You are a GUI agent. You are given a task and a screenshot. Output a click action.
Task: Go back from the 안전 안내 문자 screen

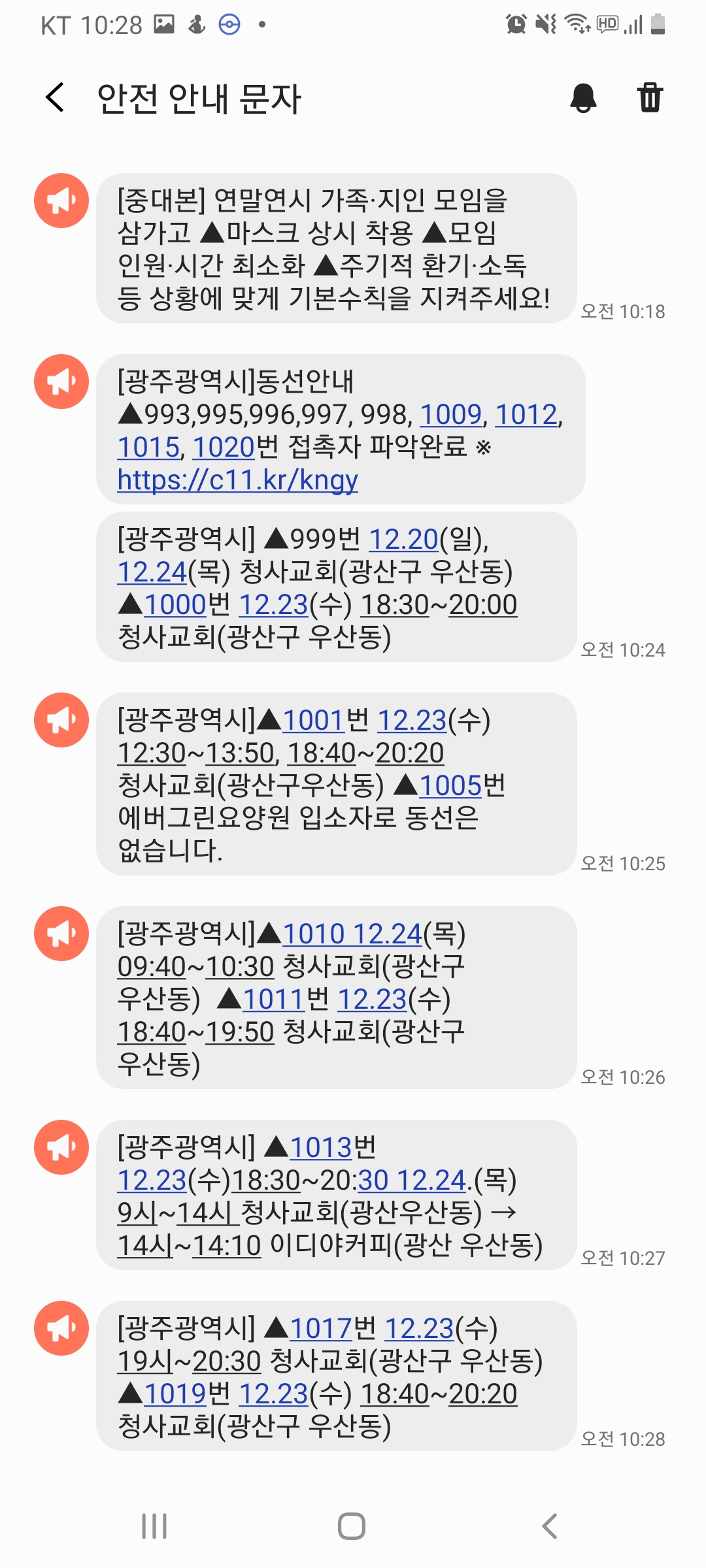point(56,98)
